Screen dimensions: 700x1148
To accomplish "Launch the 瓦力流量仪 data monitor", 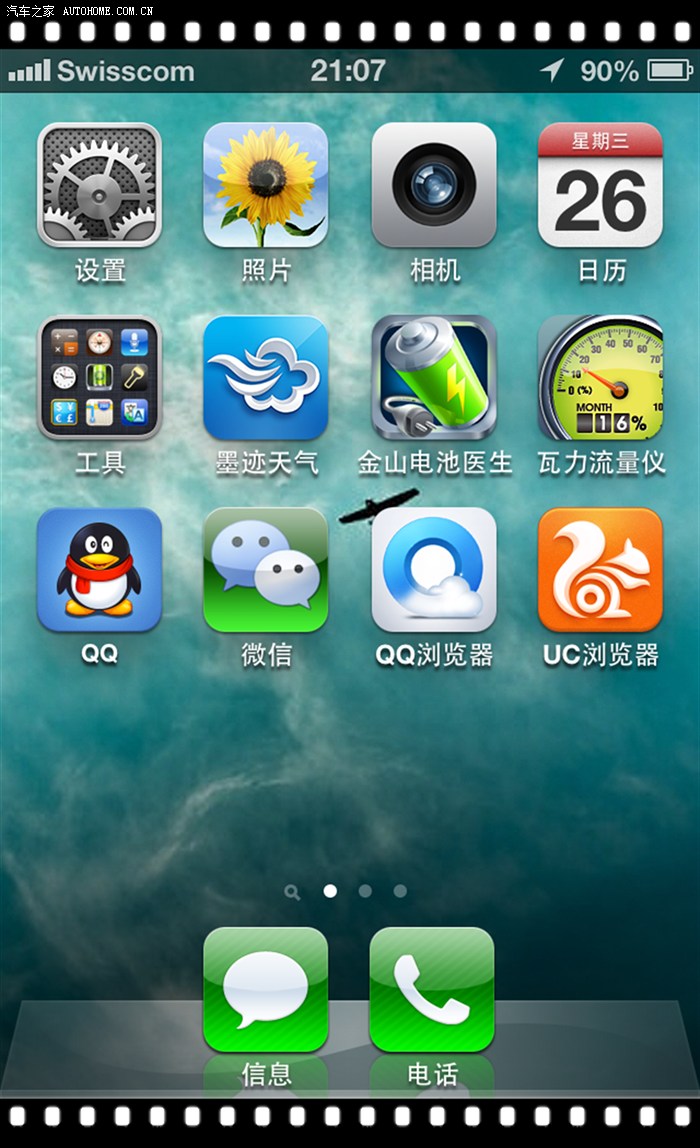I will point(600,378).
